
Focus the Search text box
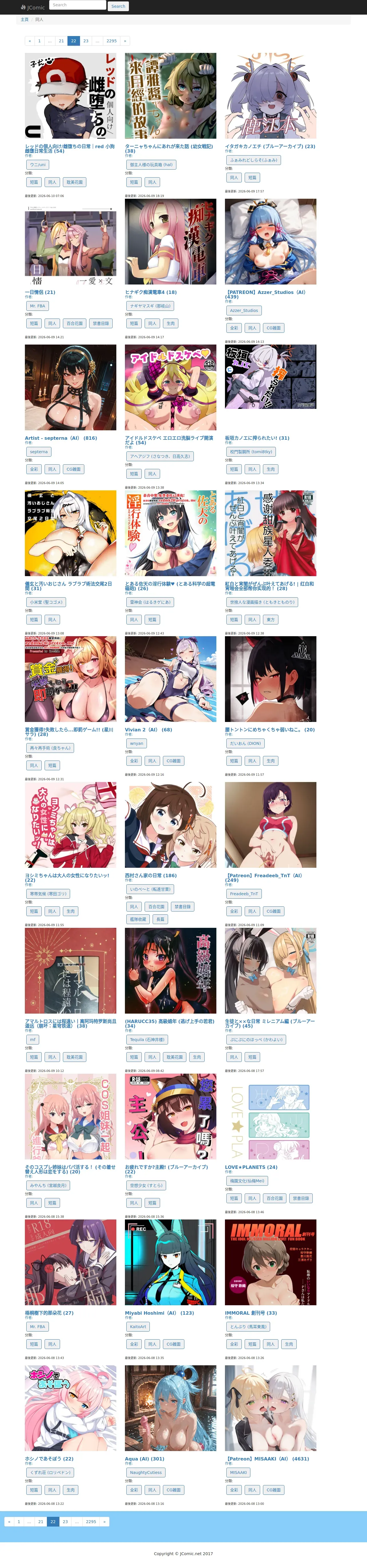point(77,5)
